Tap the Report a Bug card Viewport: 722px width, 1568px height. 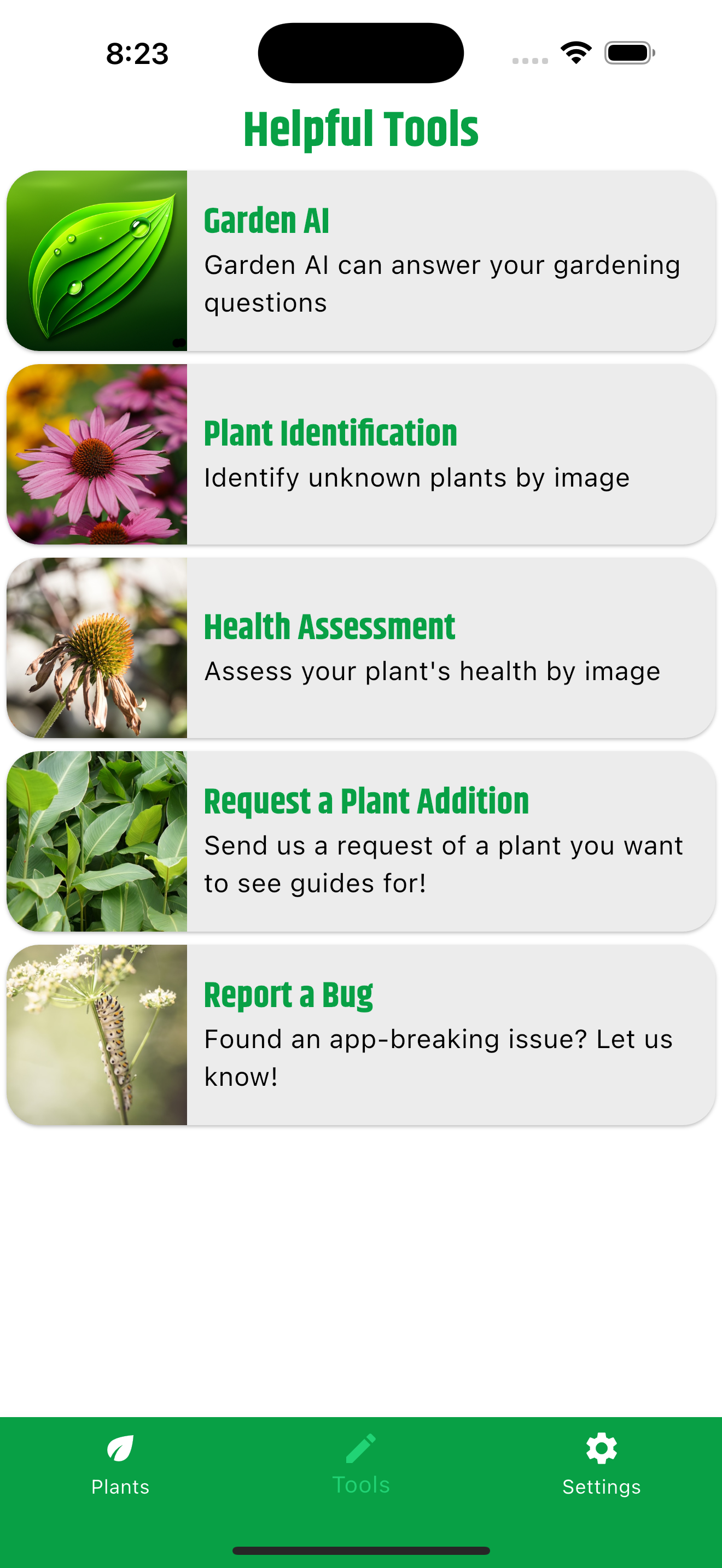point(361,1035)
